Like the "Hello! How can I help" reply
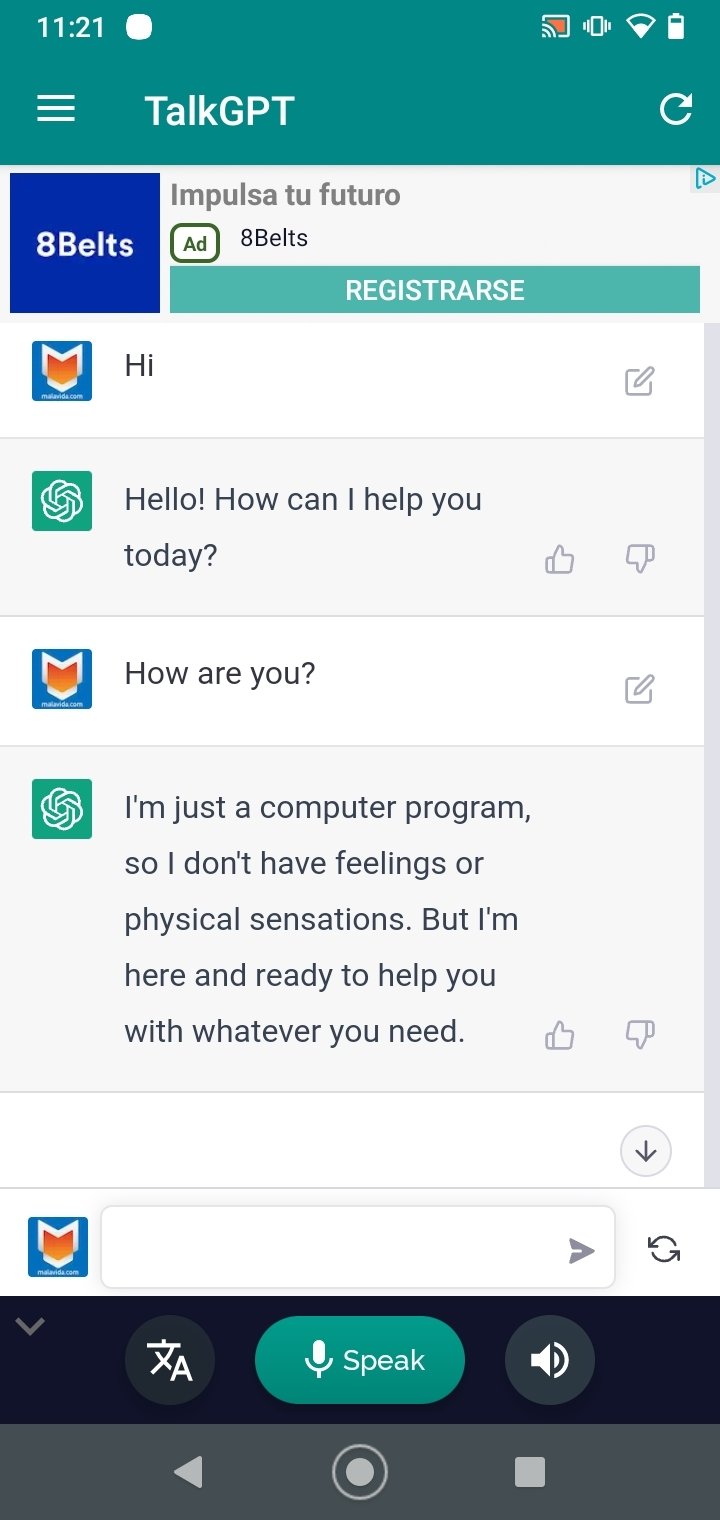 (560, 559)
